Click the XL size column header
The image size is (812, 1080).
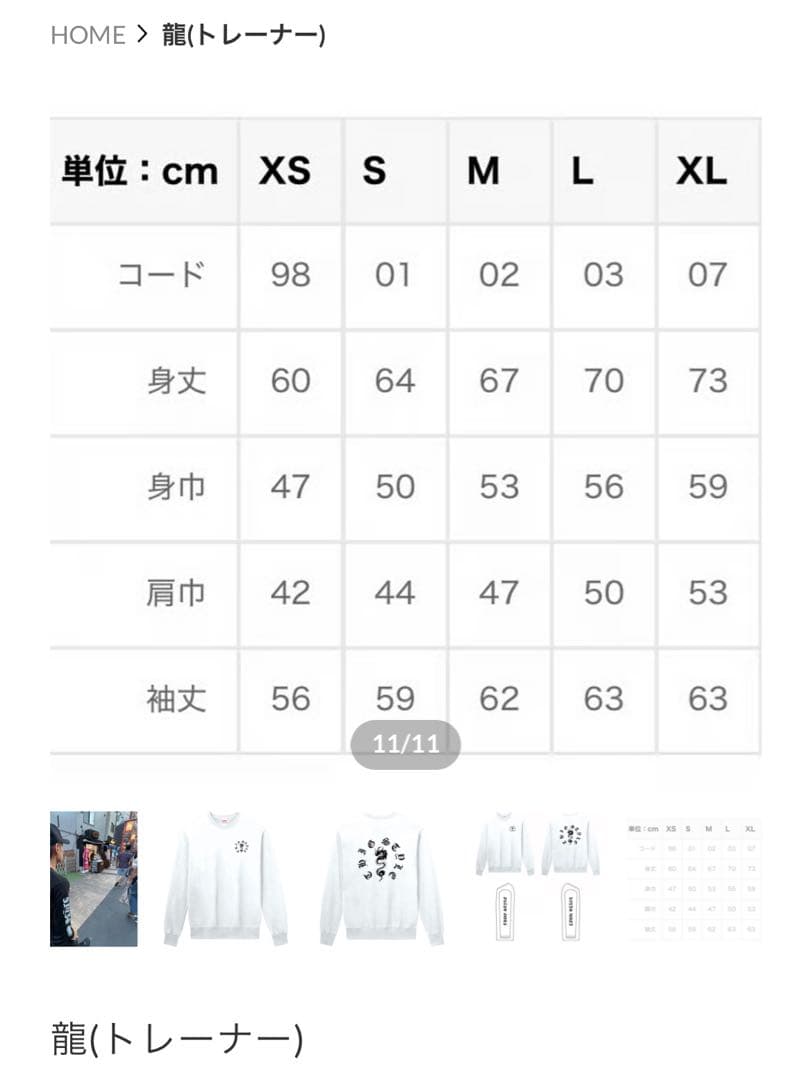click(702, 171)
